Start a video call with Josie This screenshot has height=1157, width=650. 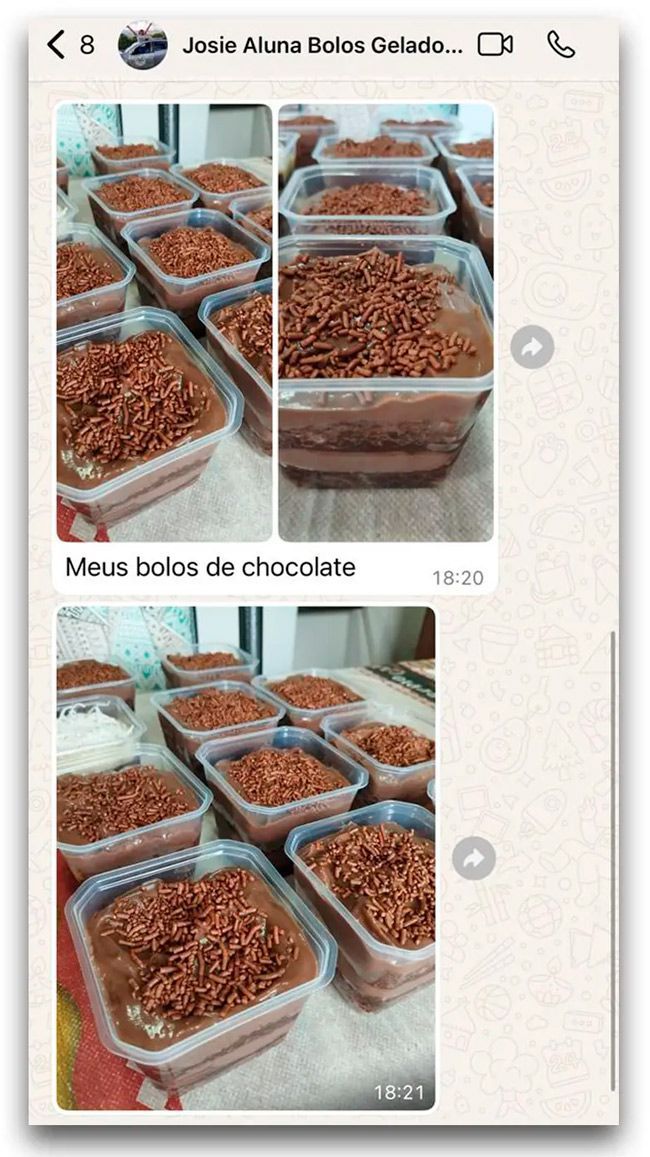[495, 45]
